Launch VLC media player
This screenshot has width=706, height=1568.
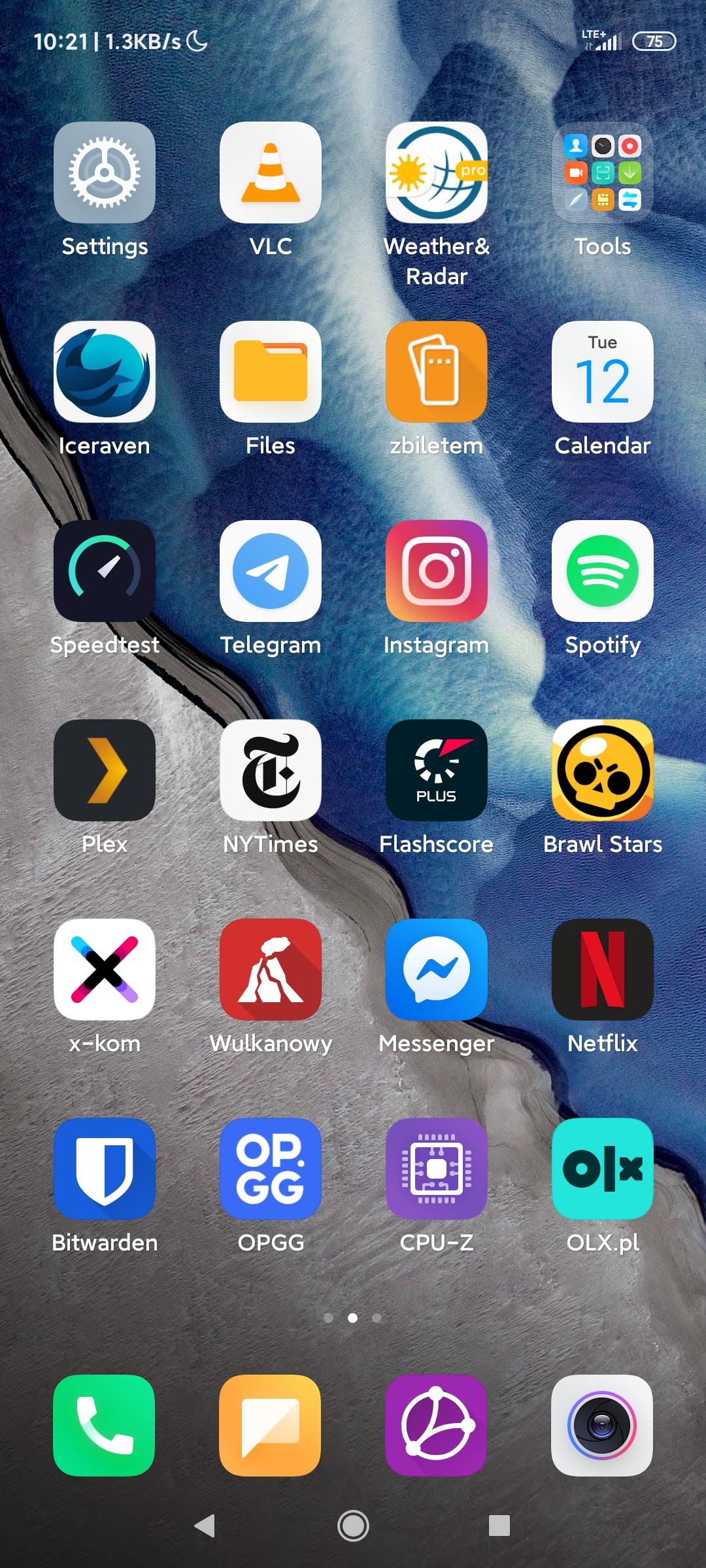click(x=271, y=172)
